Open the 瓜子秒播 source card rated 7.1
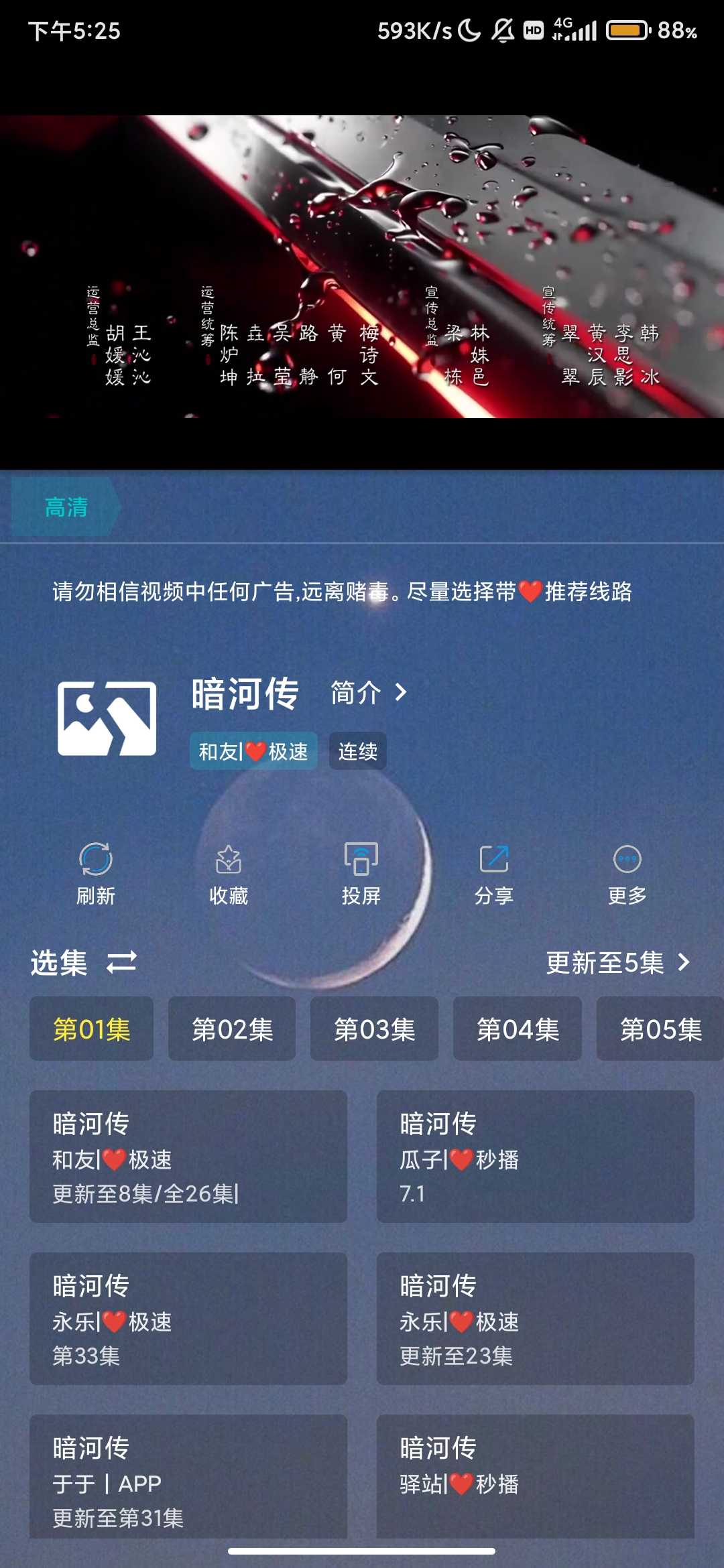The height and width of the screenshot is (1568, 724). (x=535, y=1157)
